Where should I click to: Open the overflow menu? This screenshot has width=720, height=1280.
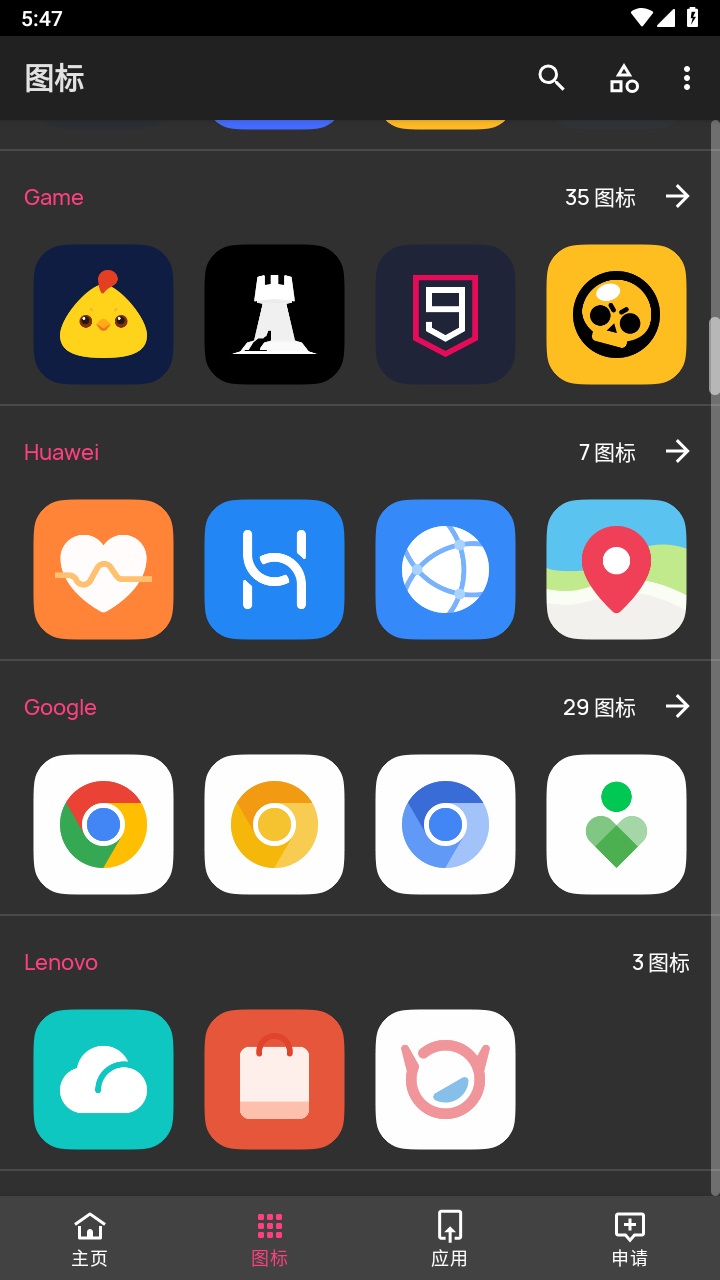(686, 77)
